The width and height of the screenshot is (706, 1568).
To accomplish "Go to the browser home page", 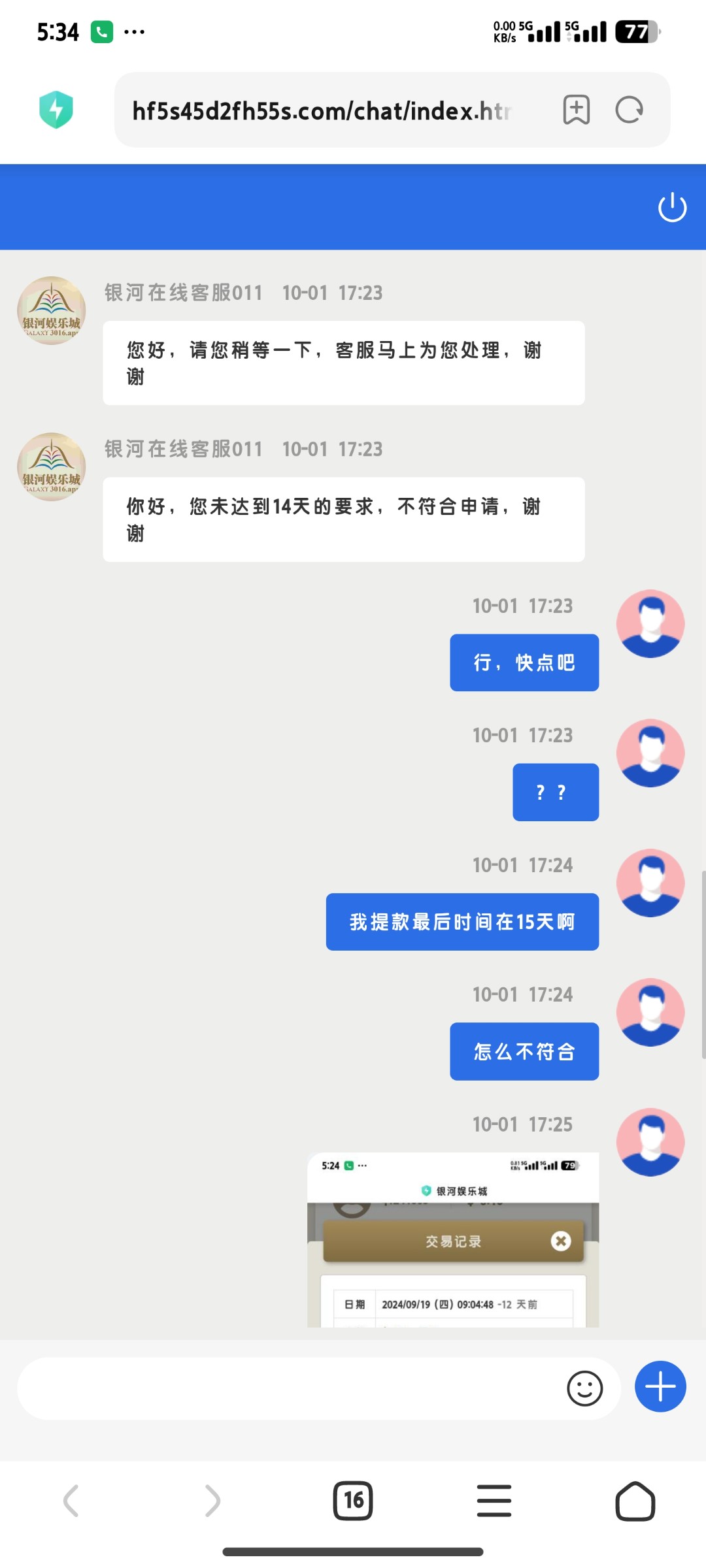I will [635, 1500].
